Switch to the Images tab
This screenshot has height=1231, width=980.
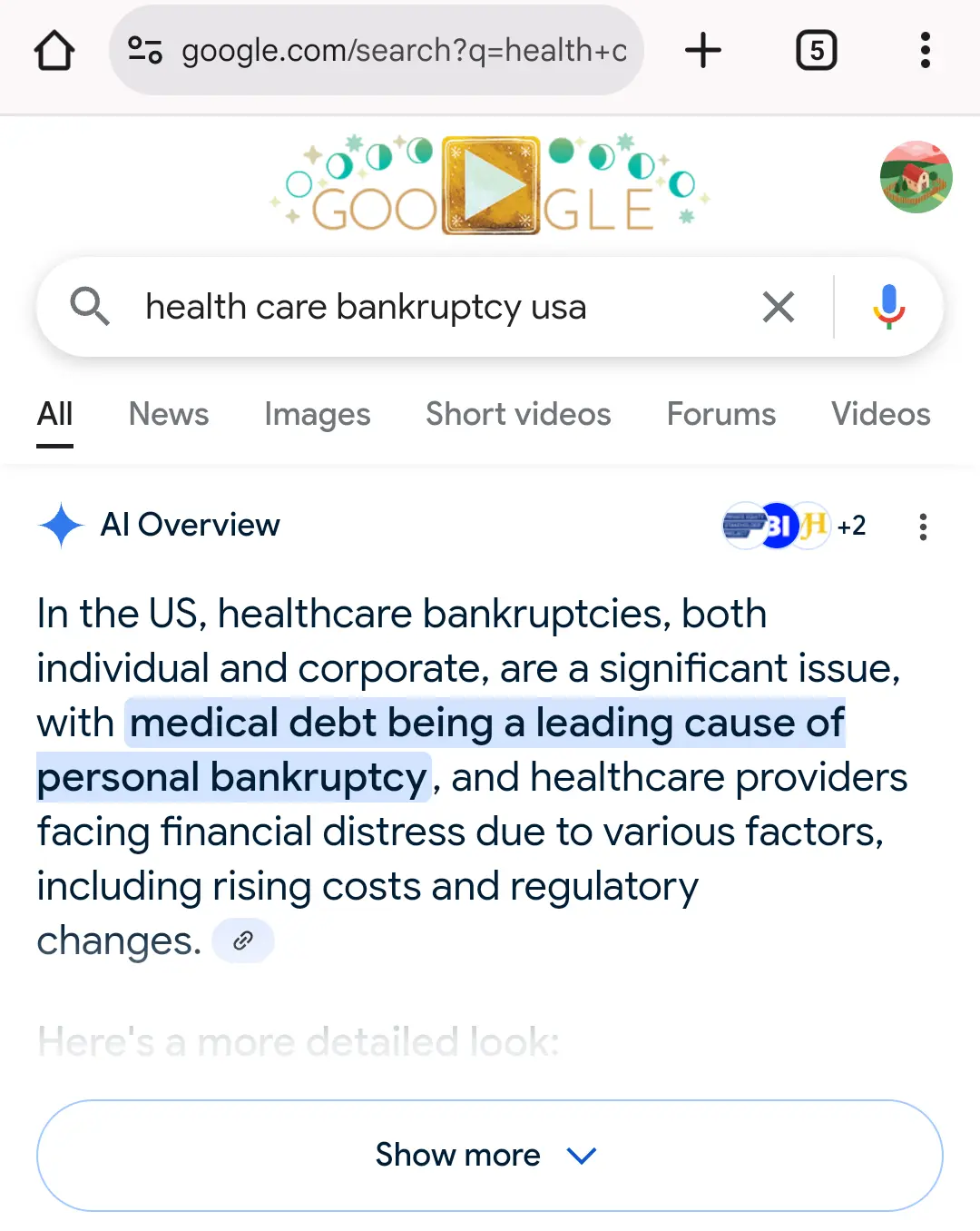318,414
